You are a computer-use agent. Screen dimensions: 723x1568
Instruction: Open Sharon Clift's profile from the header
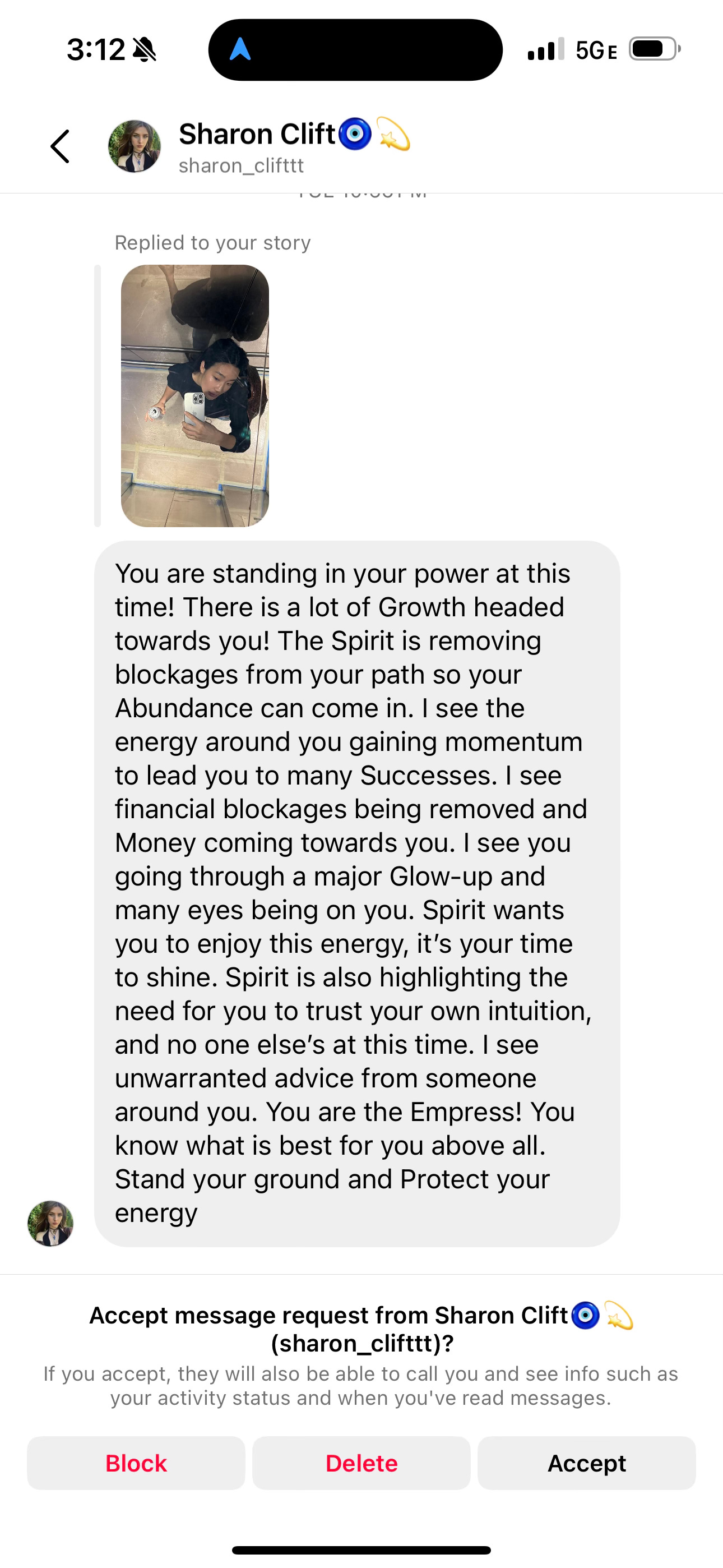point(257,147)
